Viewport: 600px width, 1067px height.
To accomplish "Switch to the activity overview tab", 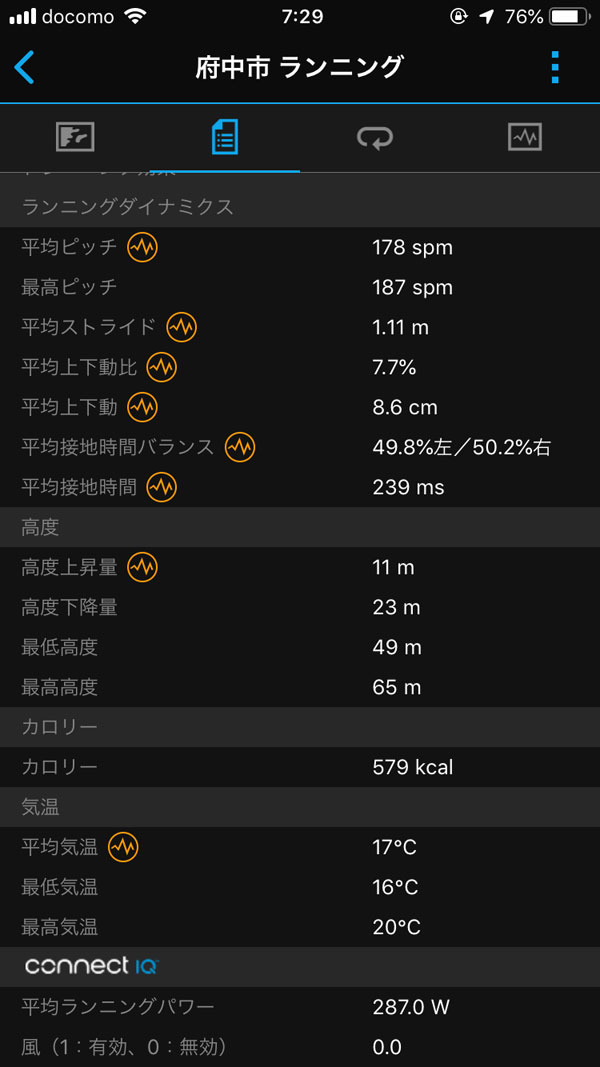I will coord(75,137).
